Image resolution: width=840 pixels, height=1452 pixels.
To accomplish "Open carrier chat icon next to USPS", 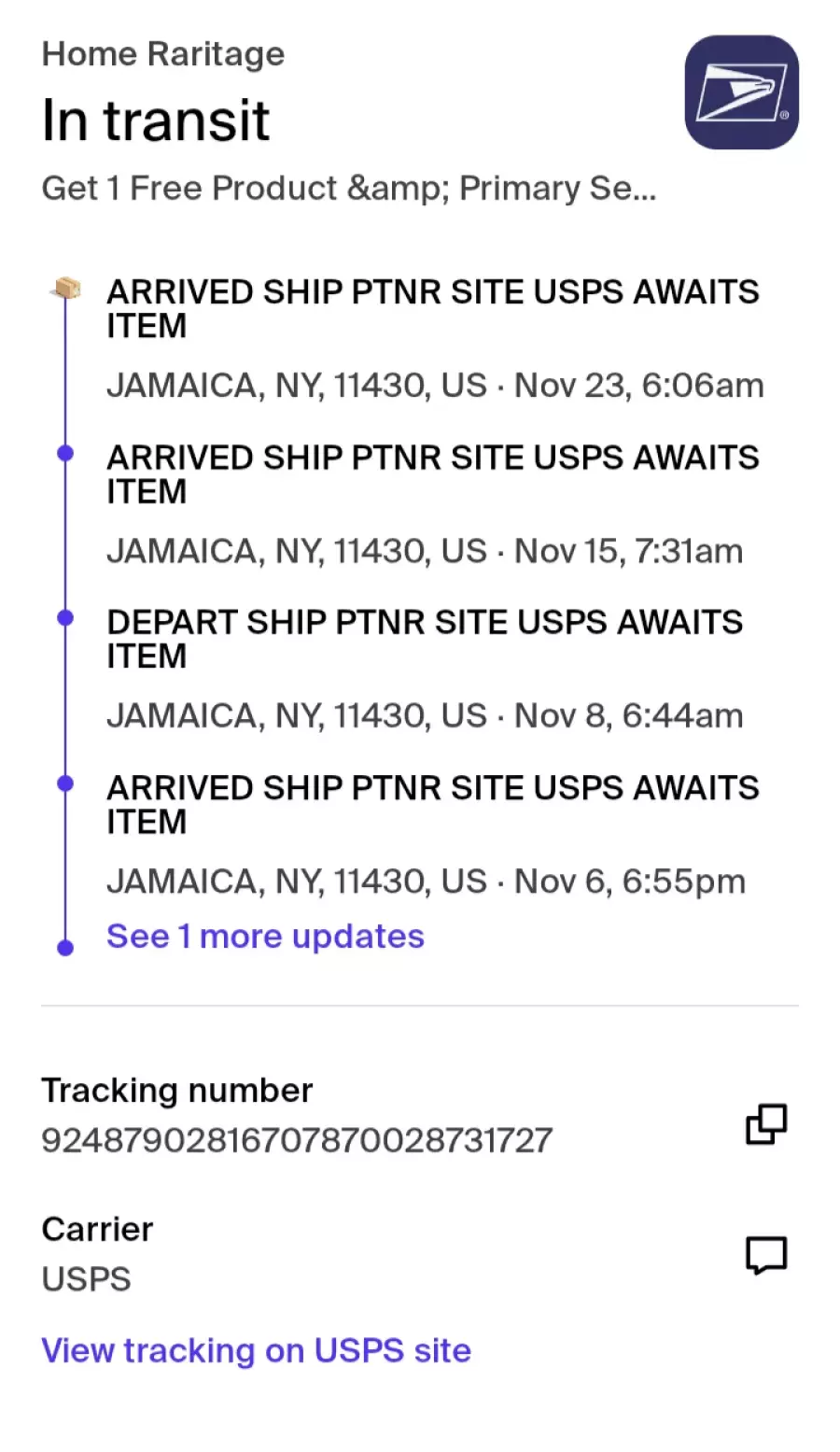I will click(x=766, y=1255).
